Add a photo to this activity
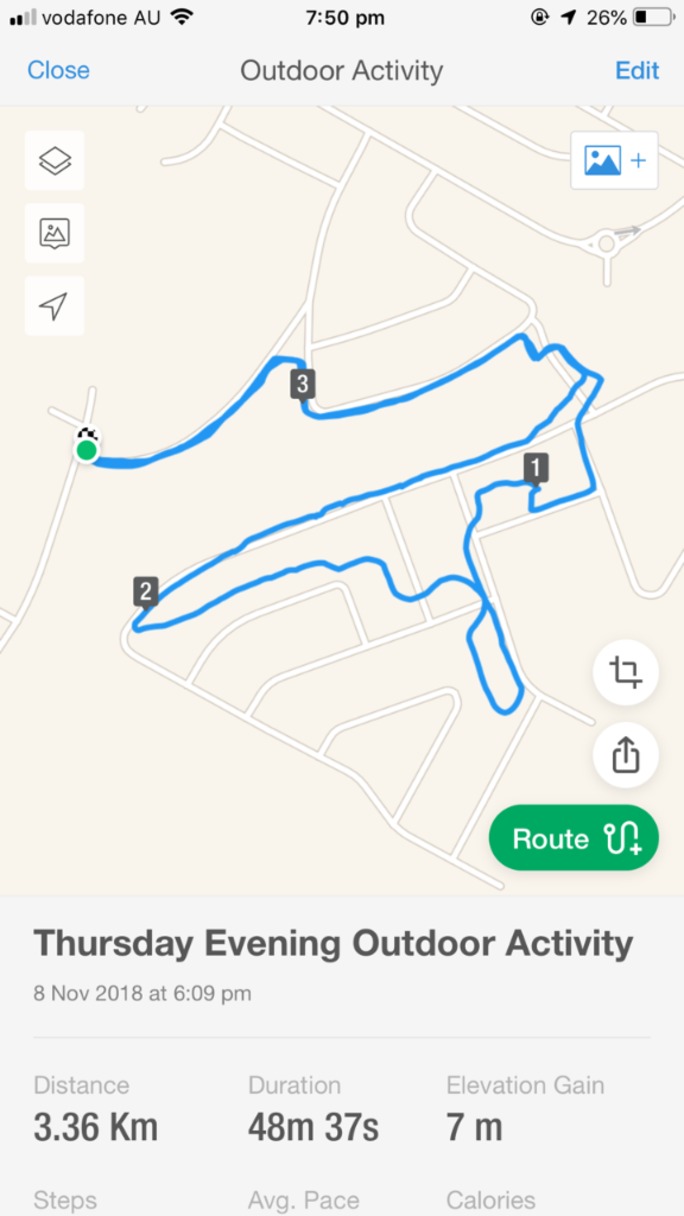The width and height of the screenshot is (684, 1216). point(614,160)
